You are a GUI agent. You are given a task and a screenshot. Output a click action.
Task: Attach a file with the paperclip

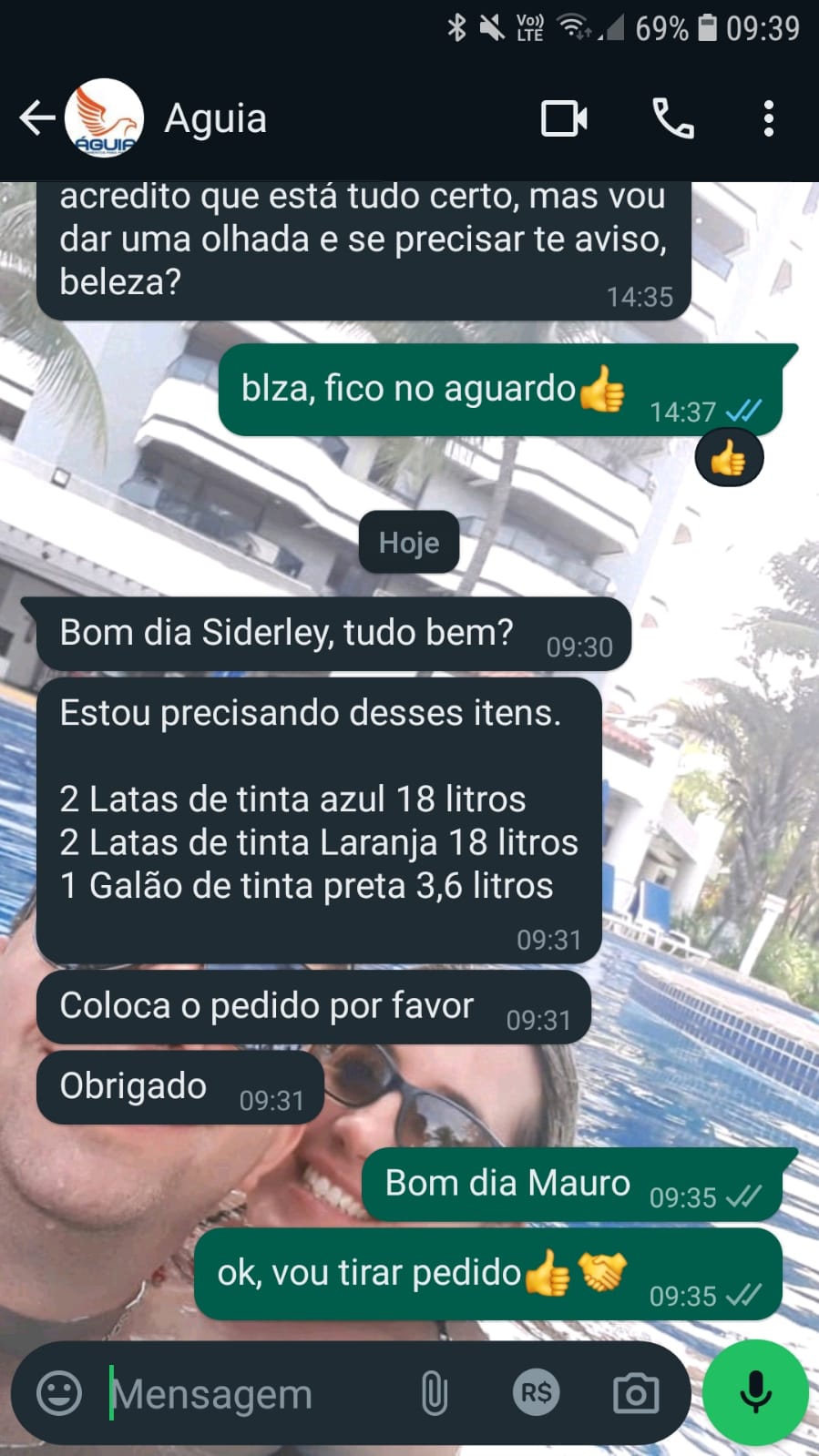tap(435, 1393)
